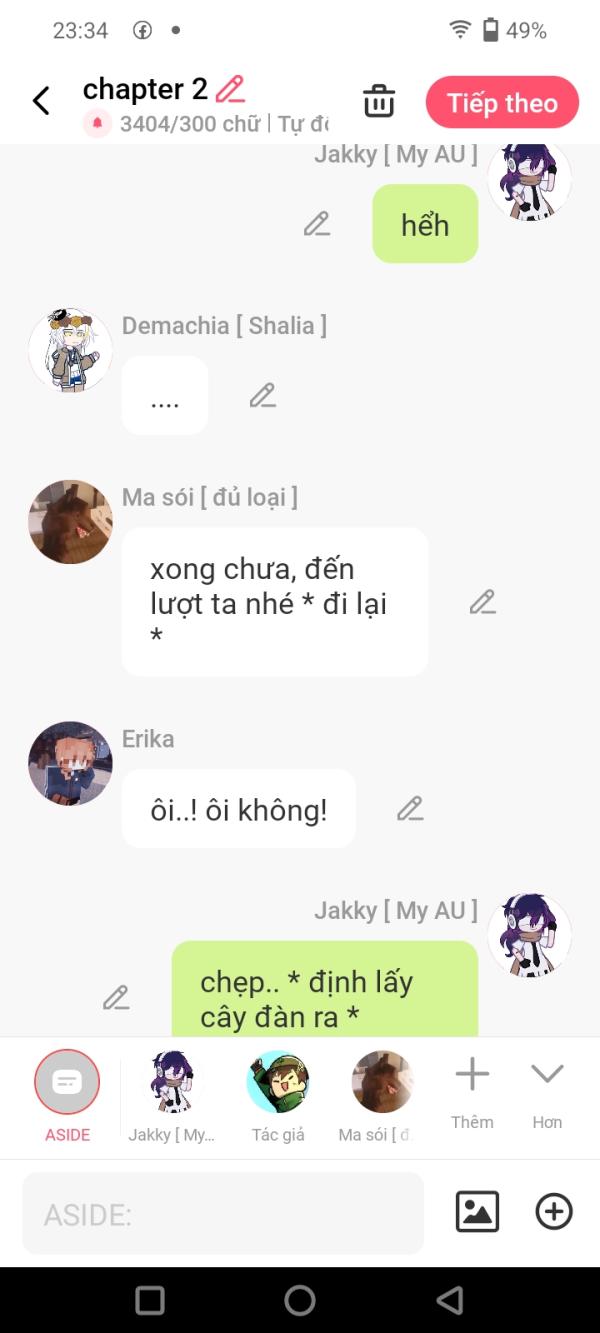Add a new character with Thêm
The width and height of the screenshot is (600, 1333).
point(472,1093)
